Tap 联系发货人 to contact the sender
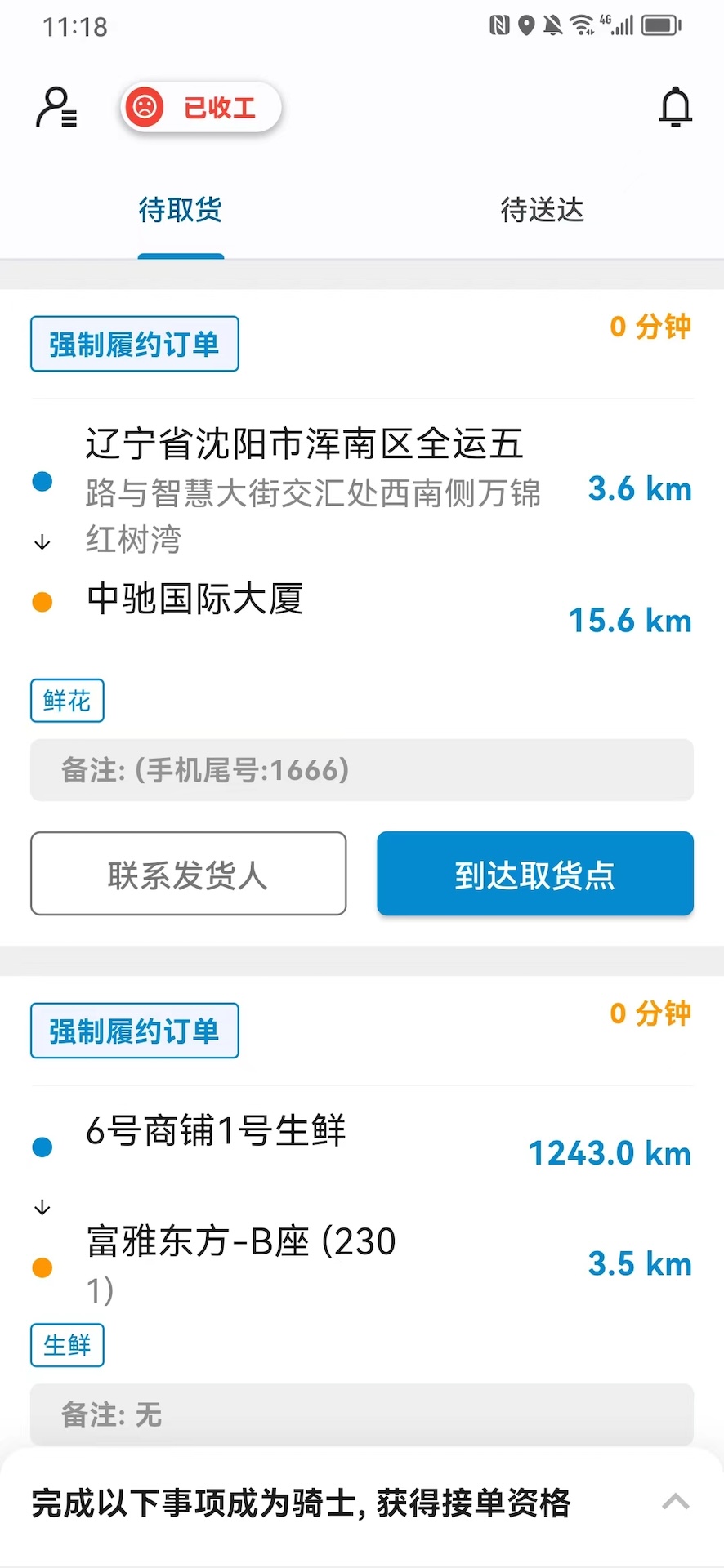The image size is (724, 1568). pyautogui.click(x=188, y=874)
